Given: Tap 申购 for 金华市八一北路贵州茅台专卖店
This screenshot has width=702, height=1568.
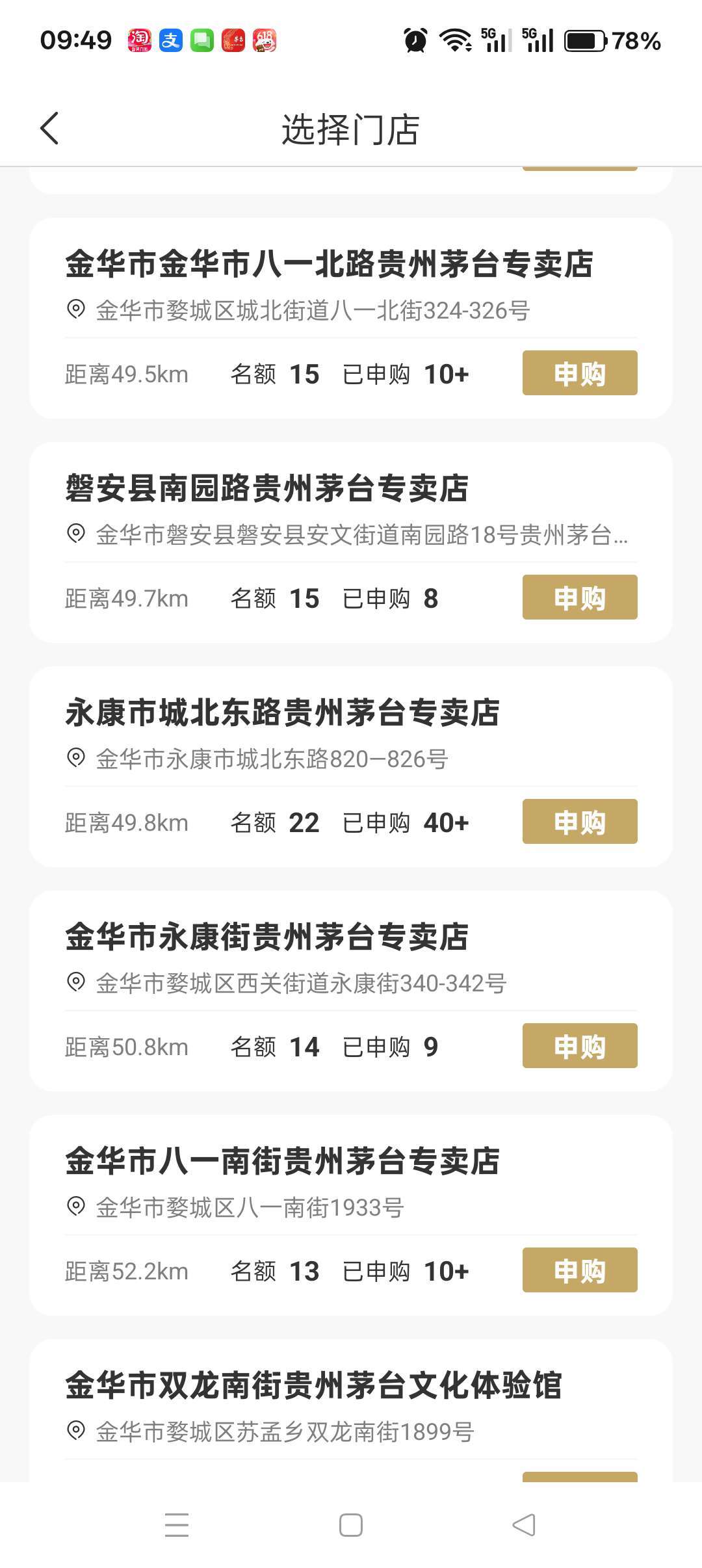Looking at the screenshot, I should 579,373.
